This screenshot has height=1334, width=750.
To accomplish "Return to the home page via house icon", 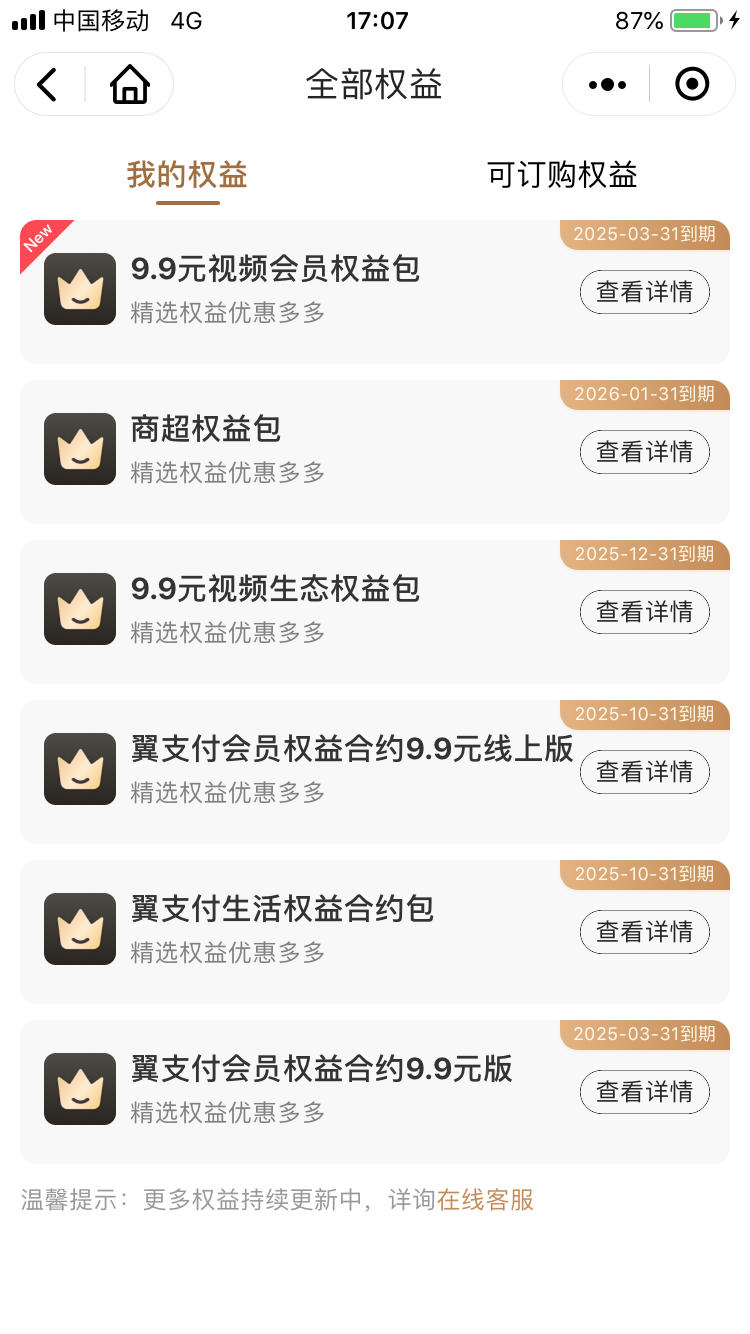I will (130, 84).
